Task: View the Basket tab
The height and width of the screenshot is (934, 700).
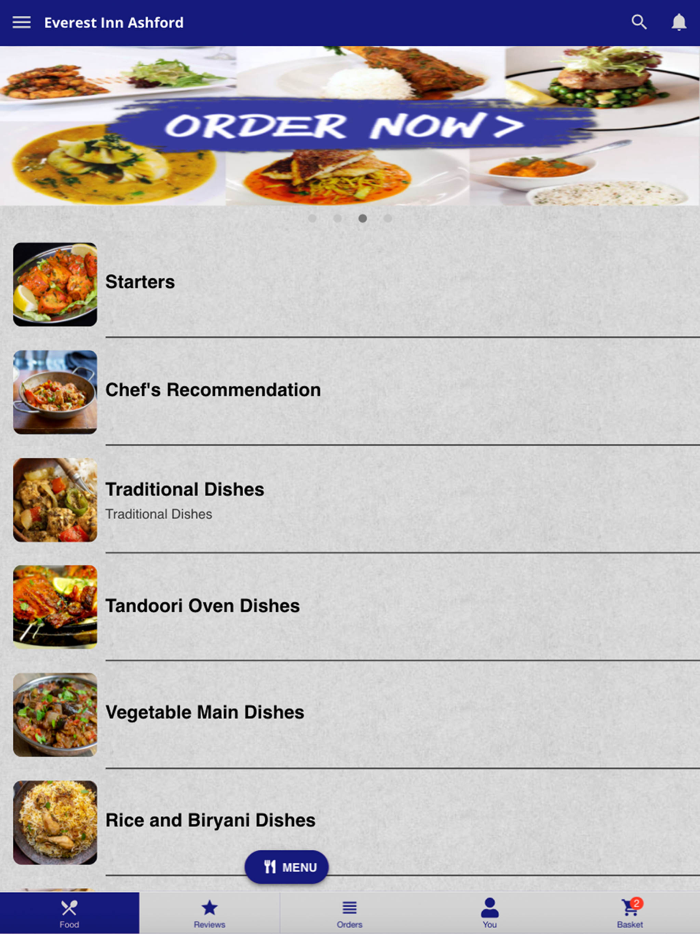Action: [630, 912]
